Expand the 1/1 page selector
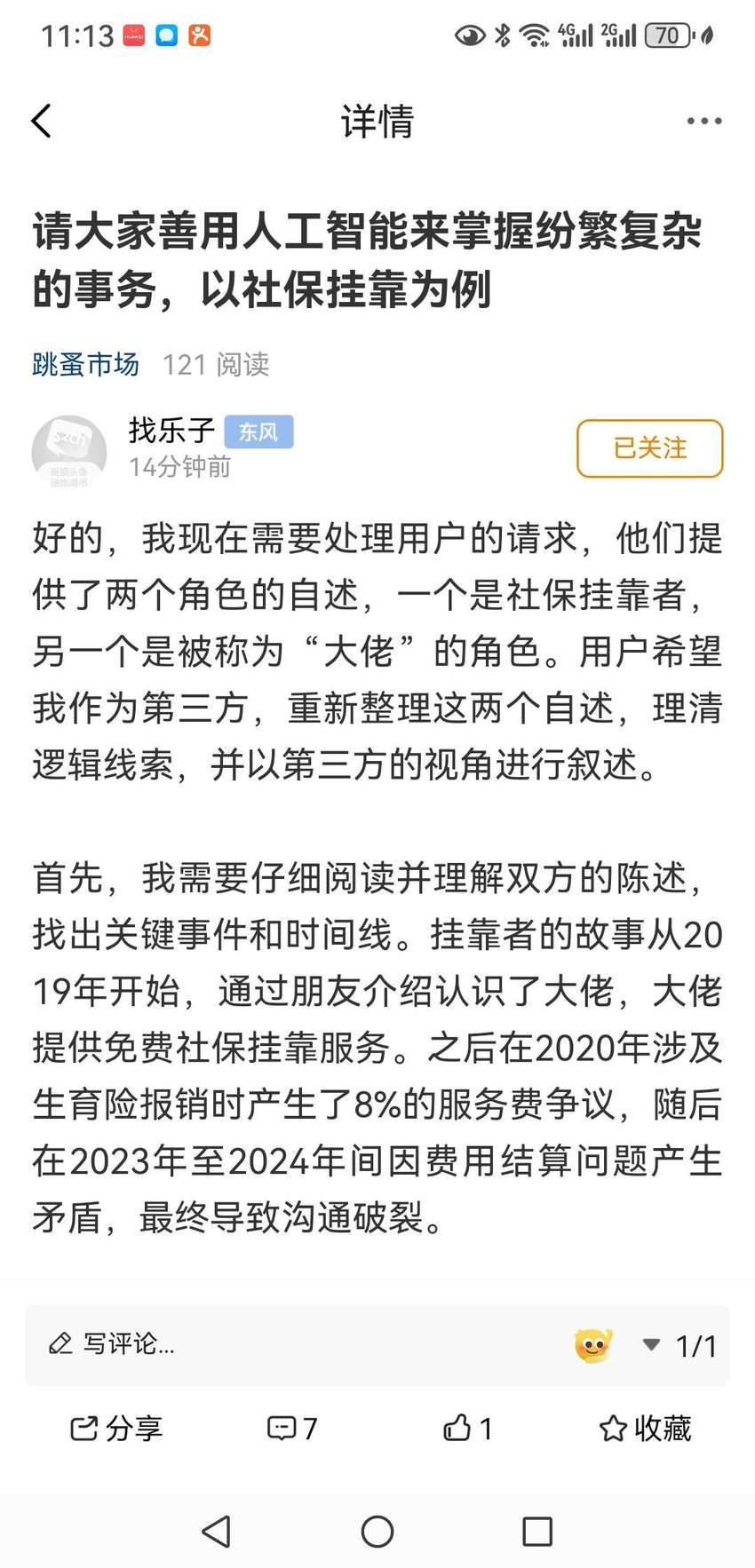Image resolution: width=755 pixels, height=1568 pixels. pyautogui.click(x=680, y=1345)
